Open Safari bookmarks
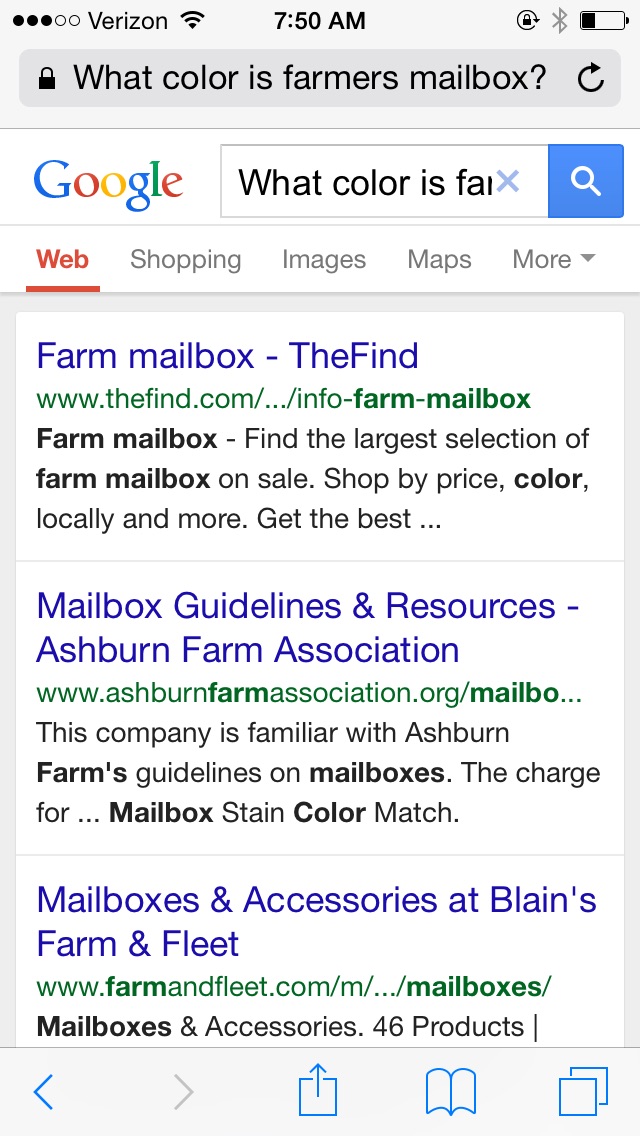Viewport: 640px width, 1136px height. coord(451,1092)
